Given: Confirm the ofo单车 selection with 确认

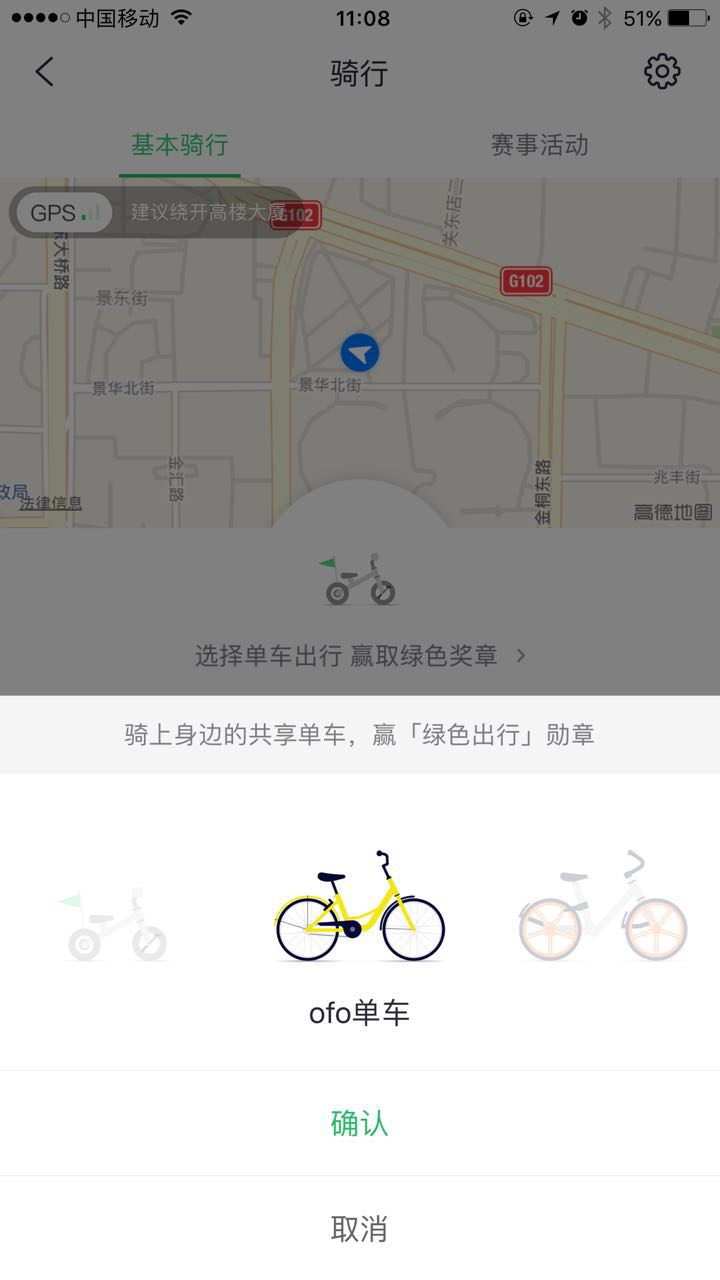Looking at the screenshot, I should point(359,1123).
